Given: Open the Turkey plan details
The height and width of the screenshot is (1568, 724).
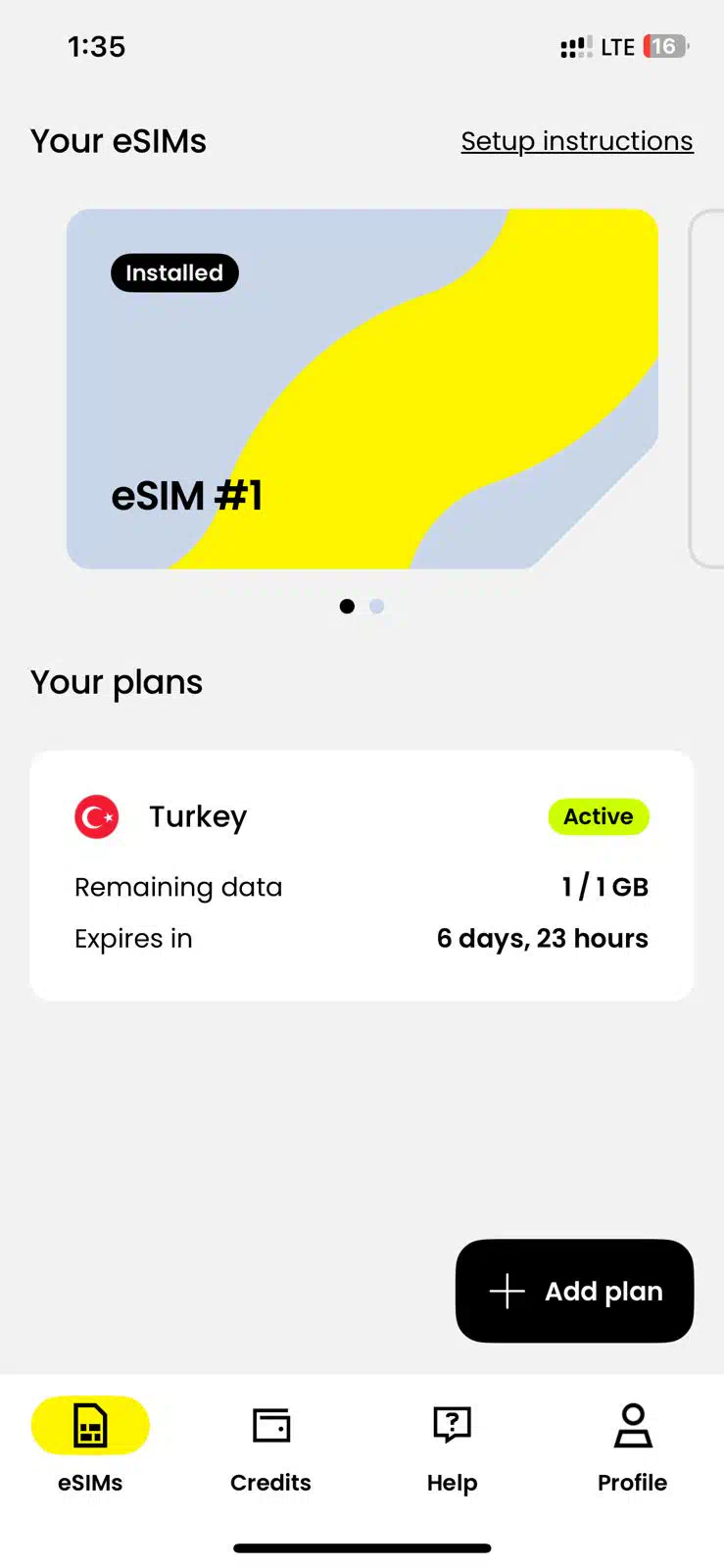Looking at the screenshot, I should pyautogui.click(x=362, y=875).
